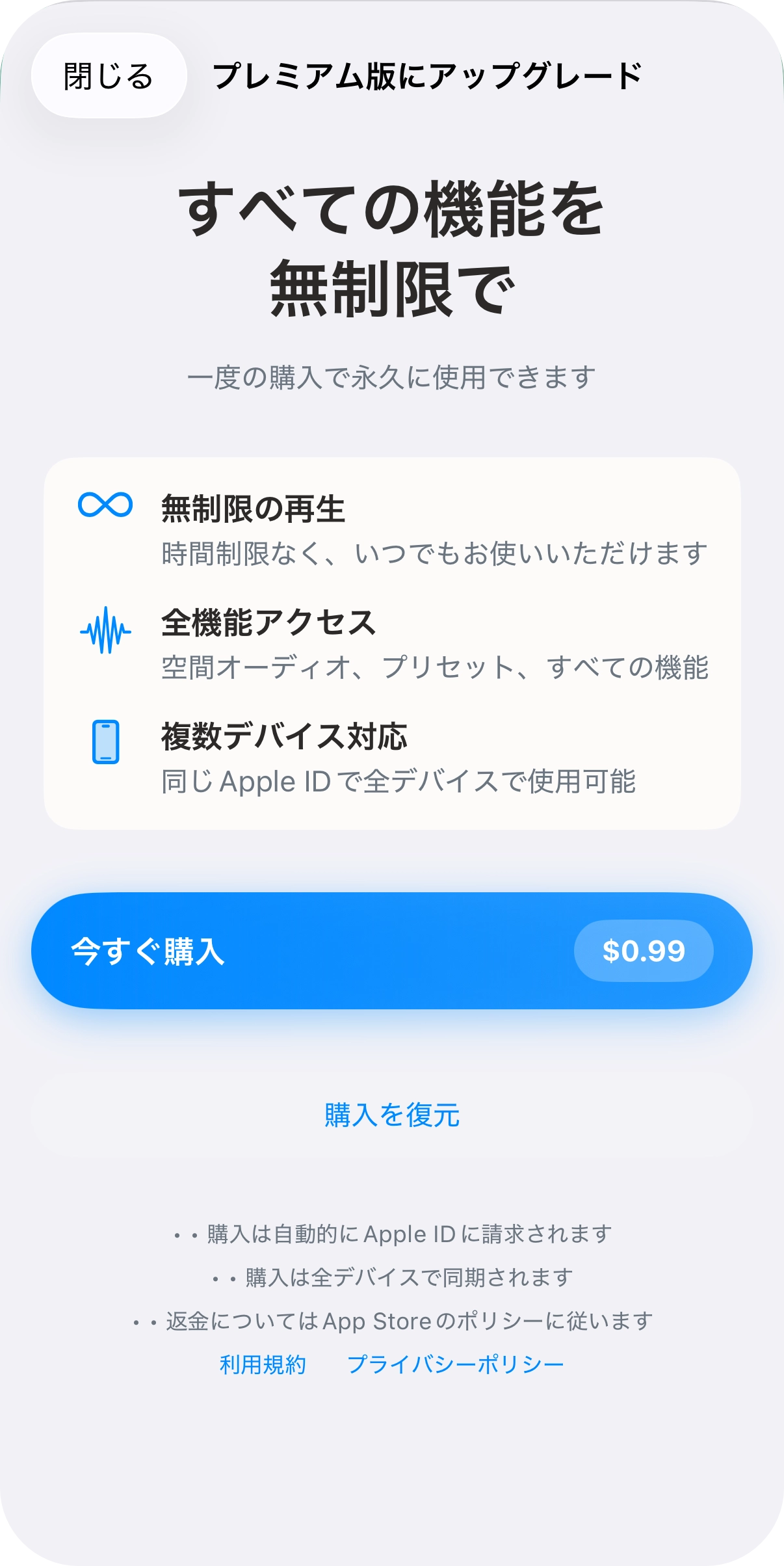Open the プライバシーポリシー privacy policy
This screenshot has width=784, height=1566.
[x=455, y=1362]
